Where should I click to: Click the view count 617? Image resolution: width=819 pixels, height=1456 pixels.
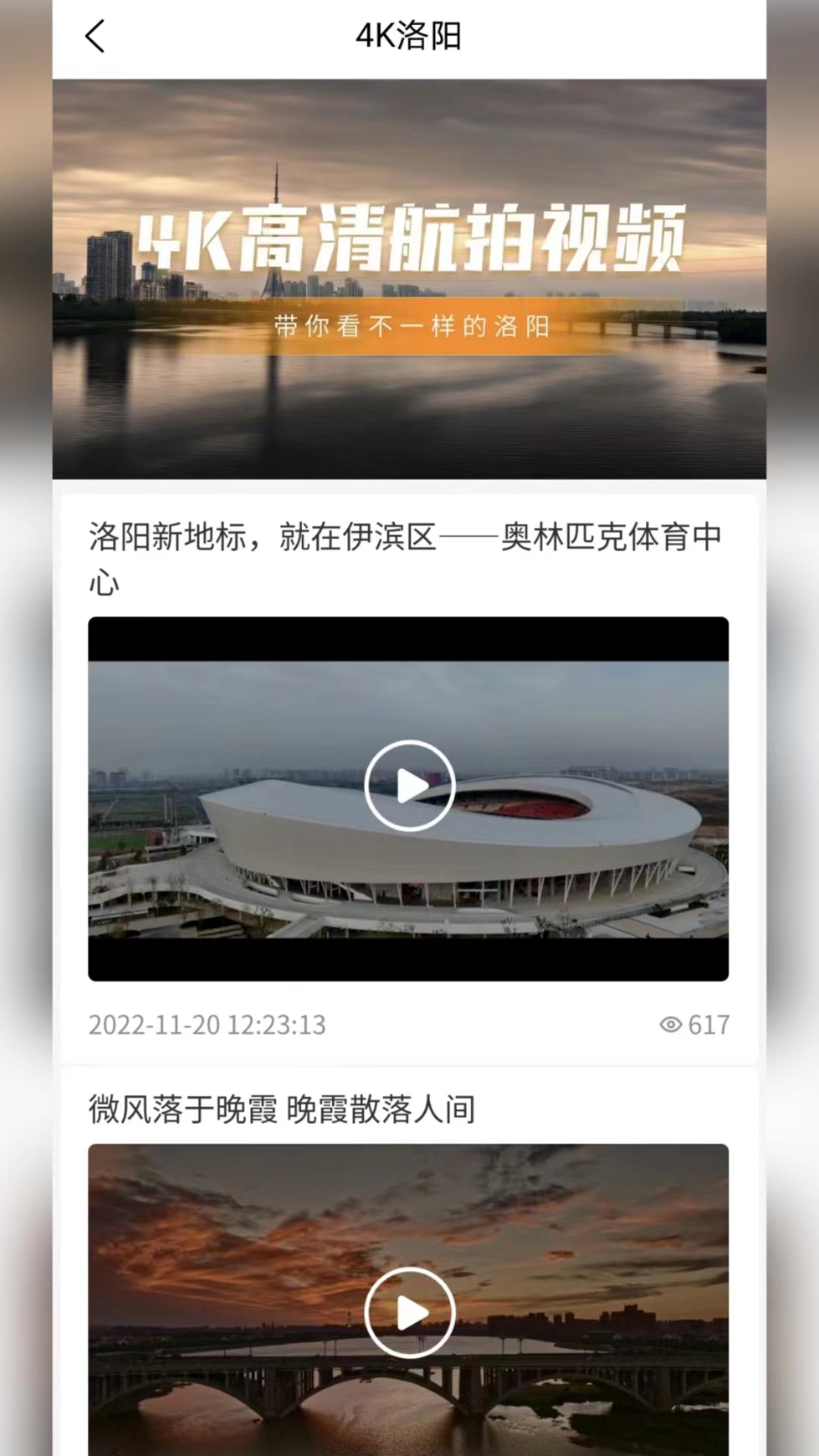click(x=708, y=1025)
